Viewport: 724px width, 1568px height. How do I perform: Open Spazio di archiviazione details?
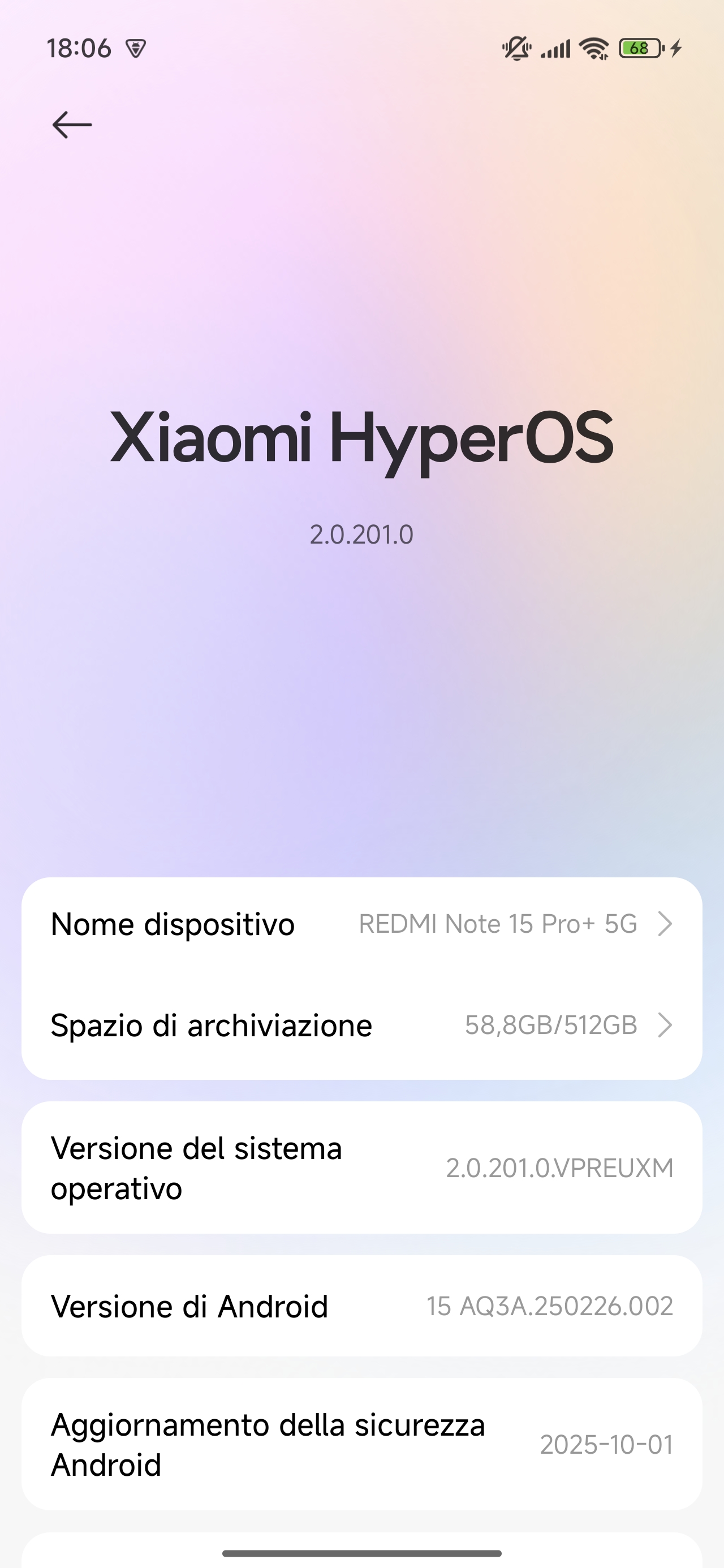[361, 1025]
